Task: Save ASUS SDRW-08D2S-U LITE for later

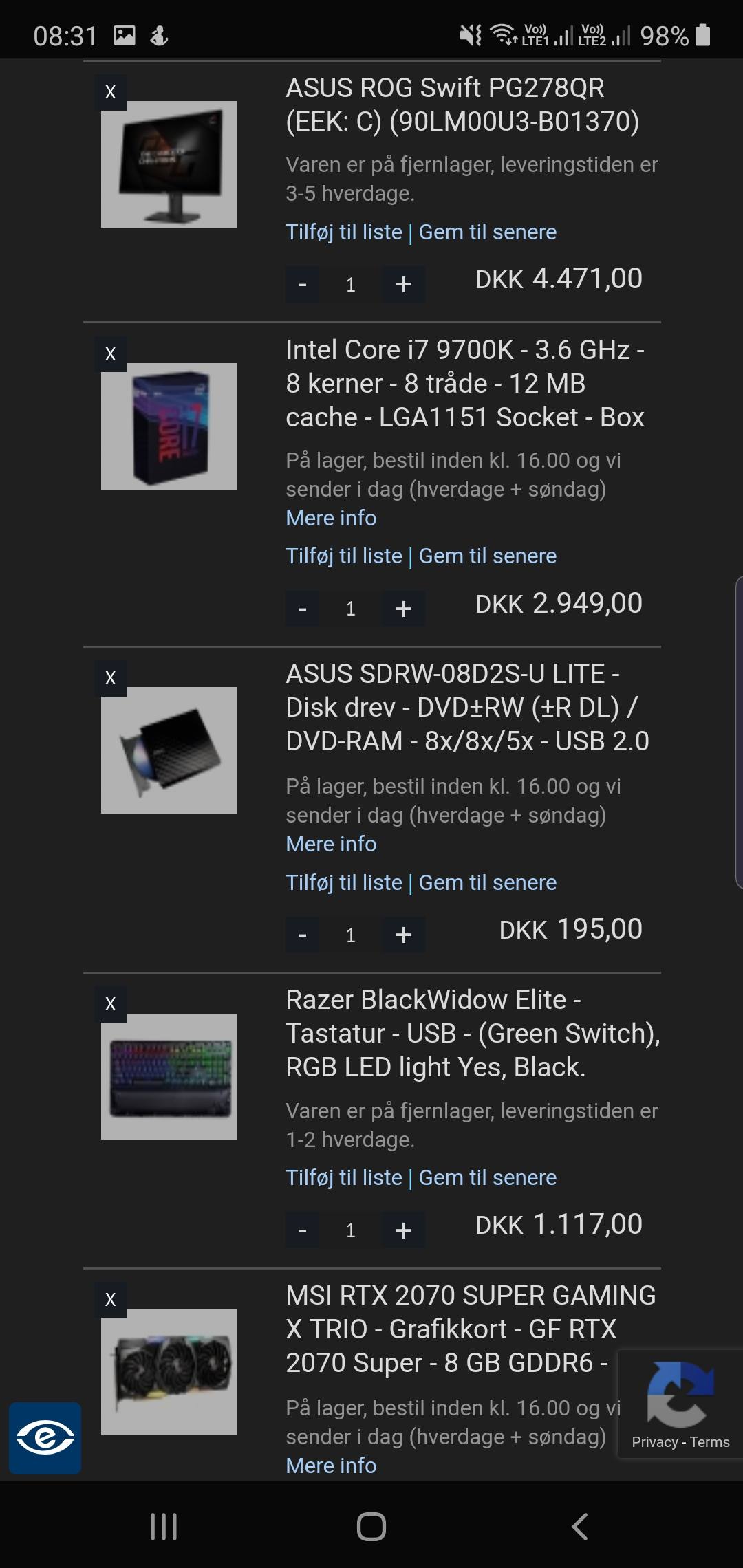Action: coord(488,882)
